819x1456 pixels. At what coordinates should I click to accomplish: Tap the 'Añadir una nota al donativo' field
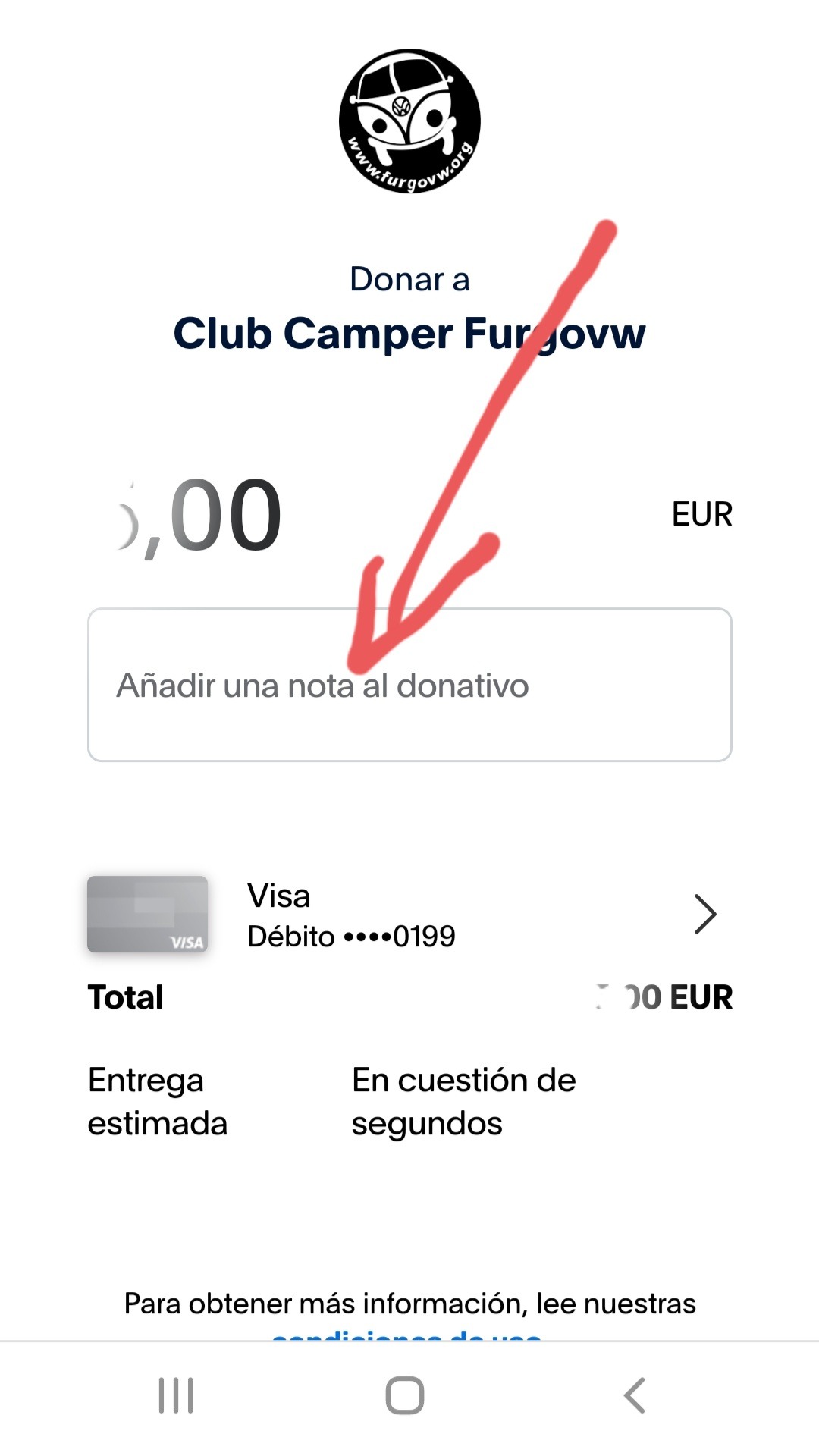click(409, 685)
